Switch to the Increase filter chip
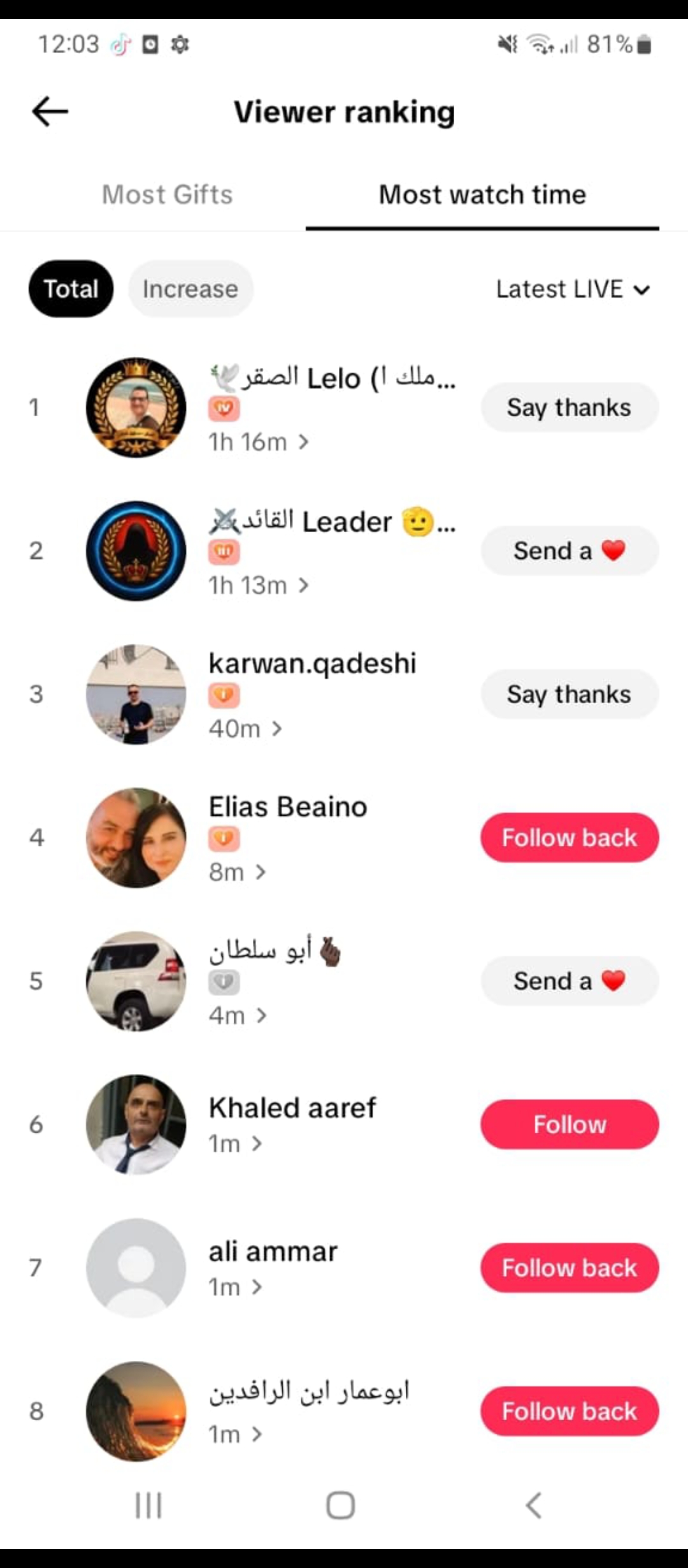This screenshot has width=688, height=1568. coord(190,289)
